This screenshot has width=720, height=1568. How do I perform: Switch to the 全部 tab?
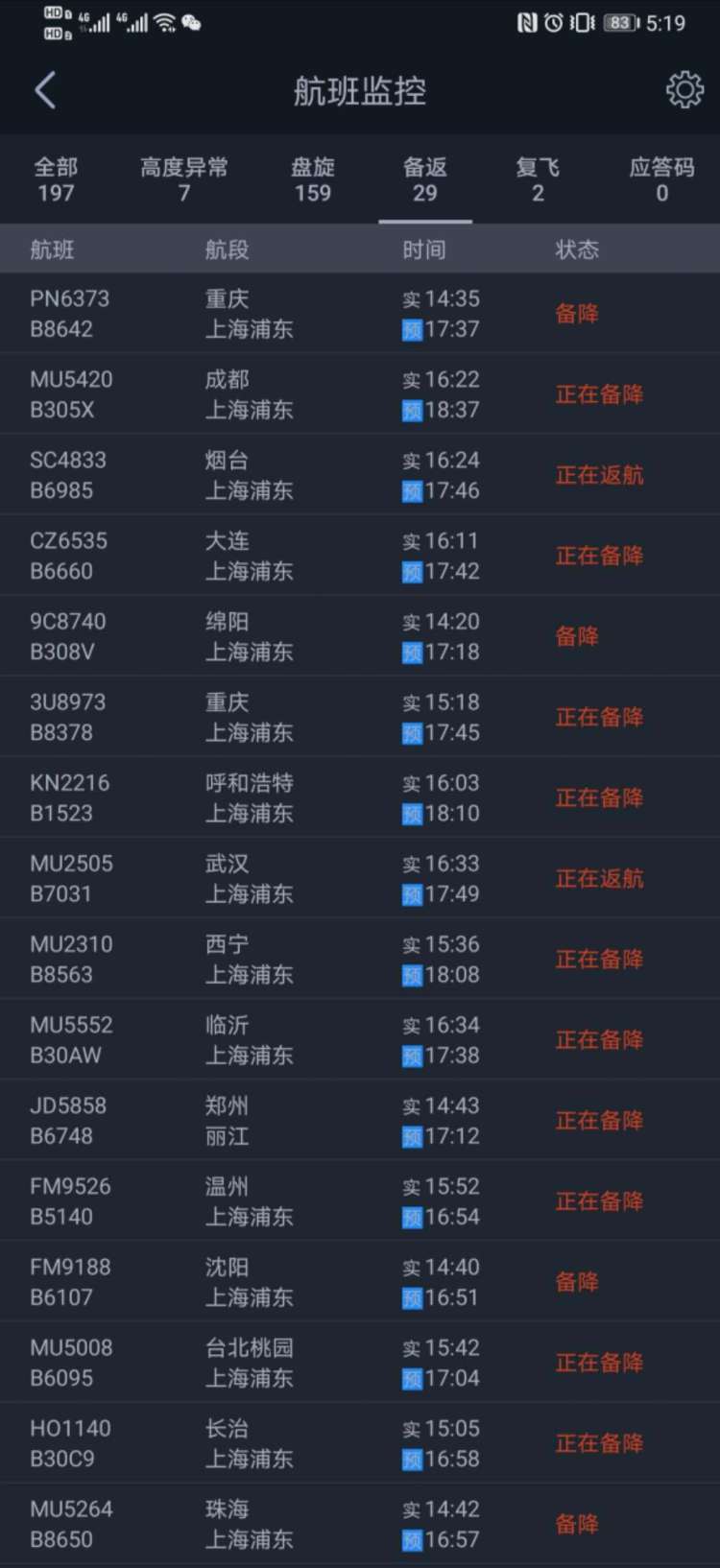(56, 179)
